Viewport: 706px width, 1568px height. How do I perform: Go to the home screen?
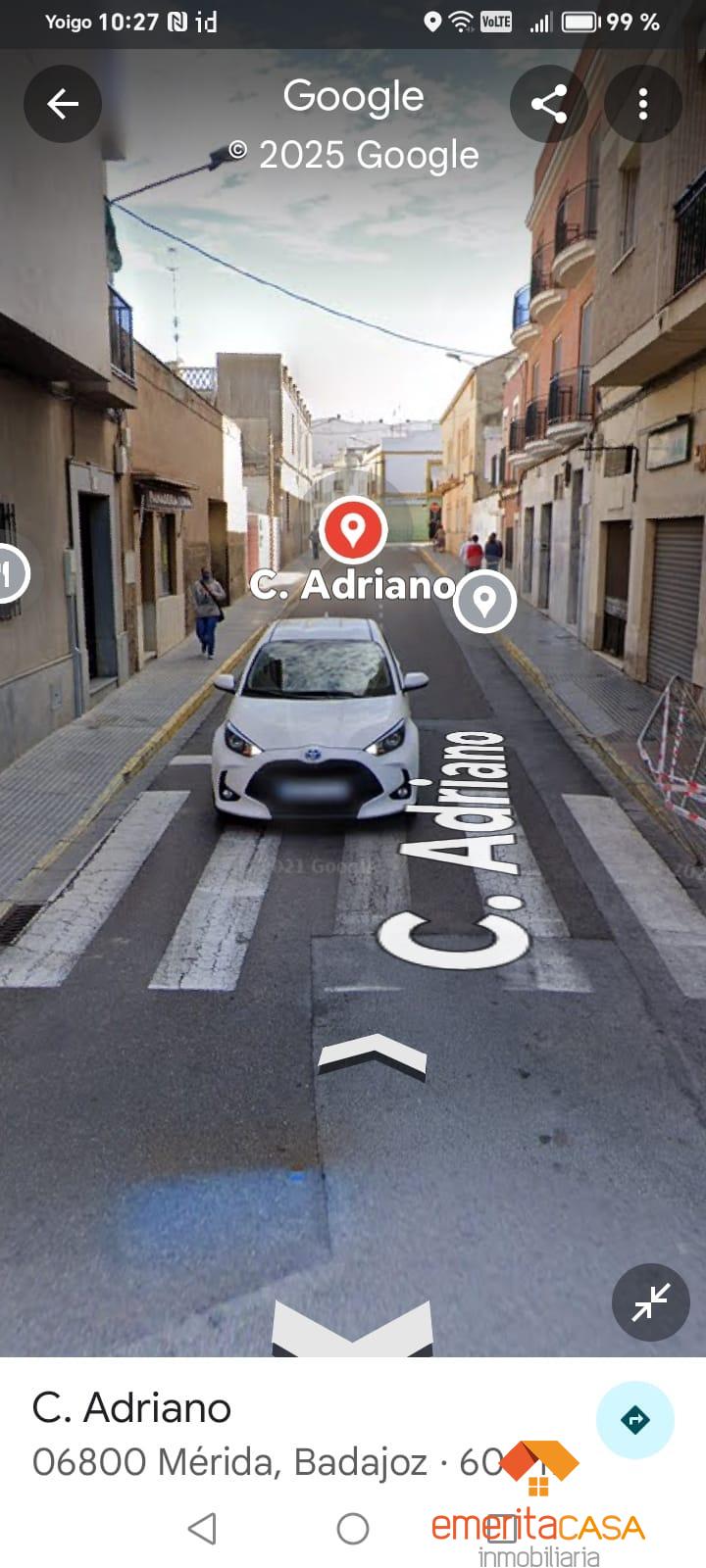353,1528
